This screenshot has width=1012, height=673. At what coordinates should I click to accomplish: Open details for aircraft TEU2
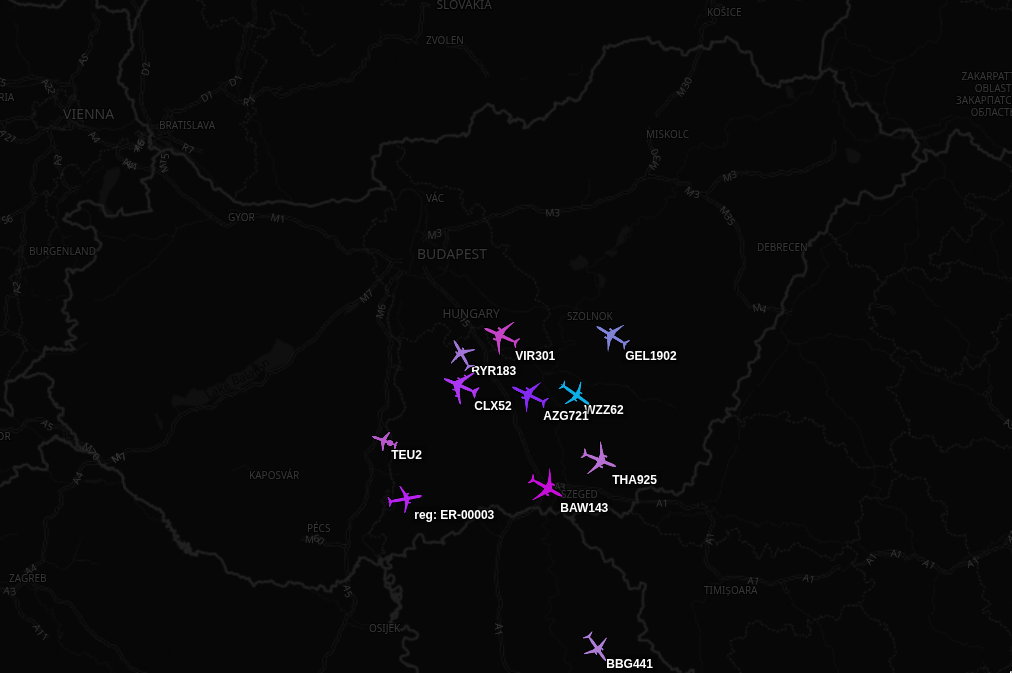[385, 440]
